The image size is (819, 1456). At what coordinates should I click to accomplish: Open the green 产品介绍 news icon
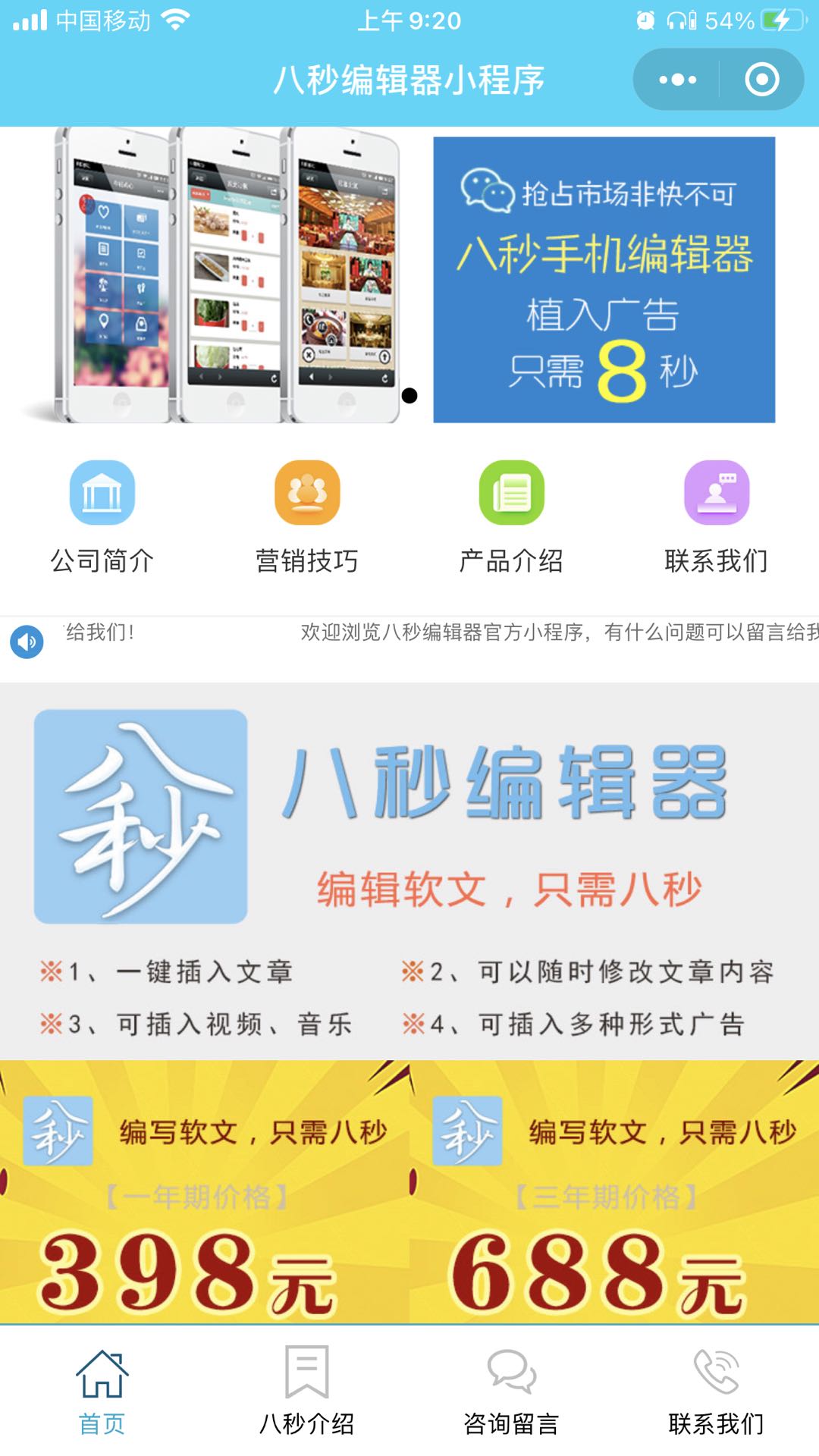(x=512, y=493)
